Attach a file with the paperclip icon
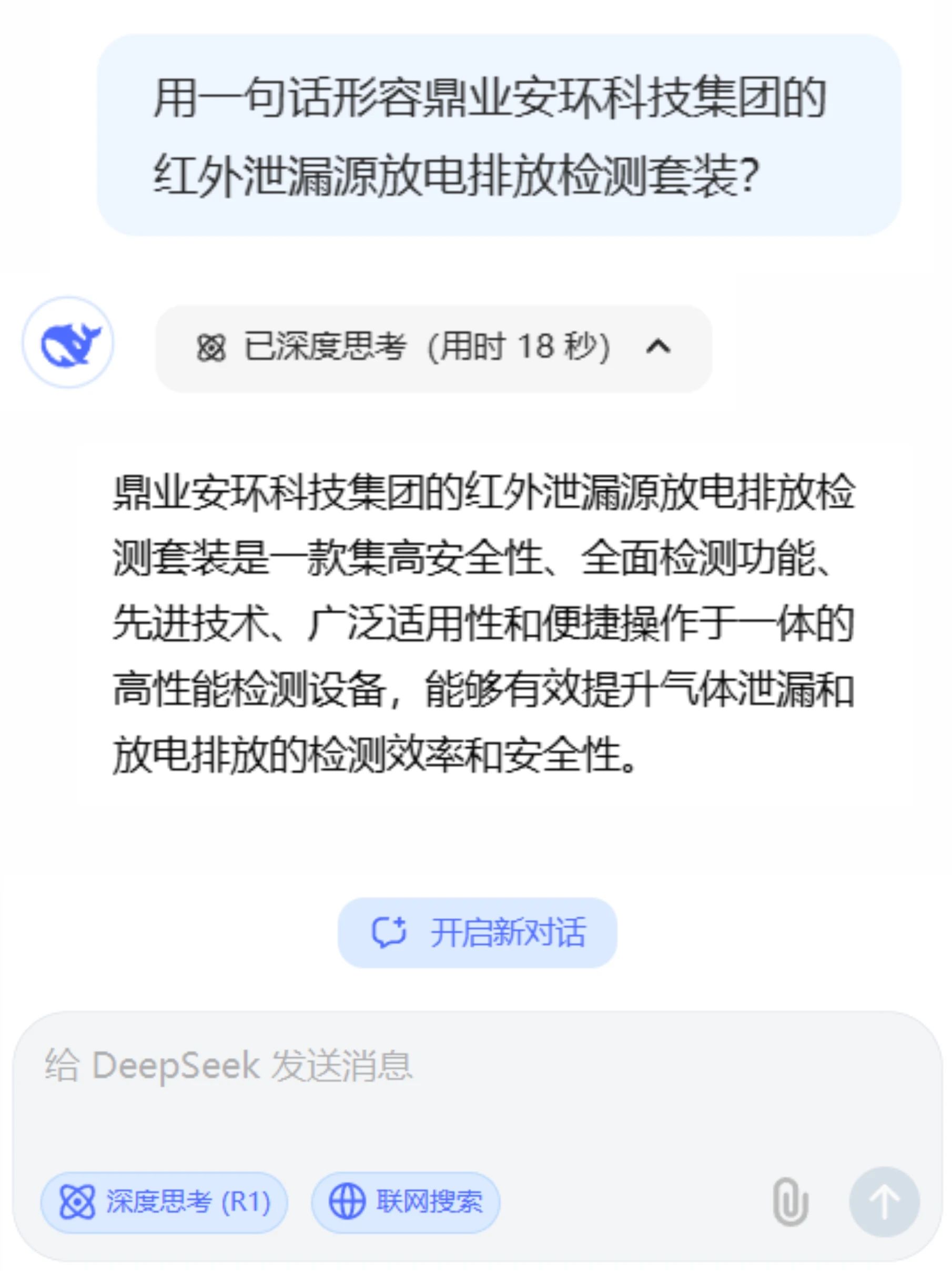The image size is (952, 1271). coord(790,1202)
